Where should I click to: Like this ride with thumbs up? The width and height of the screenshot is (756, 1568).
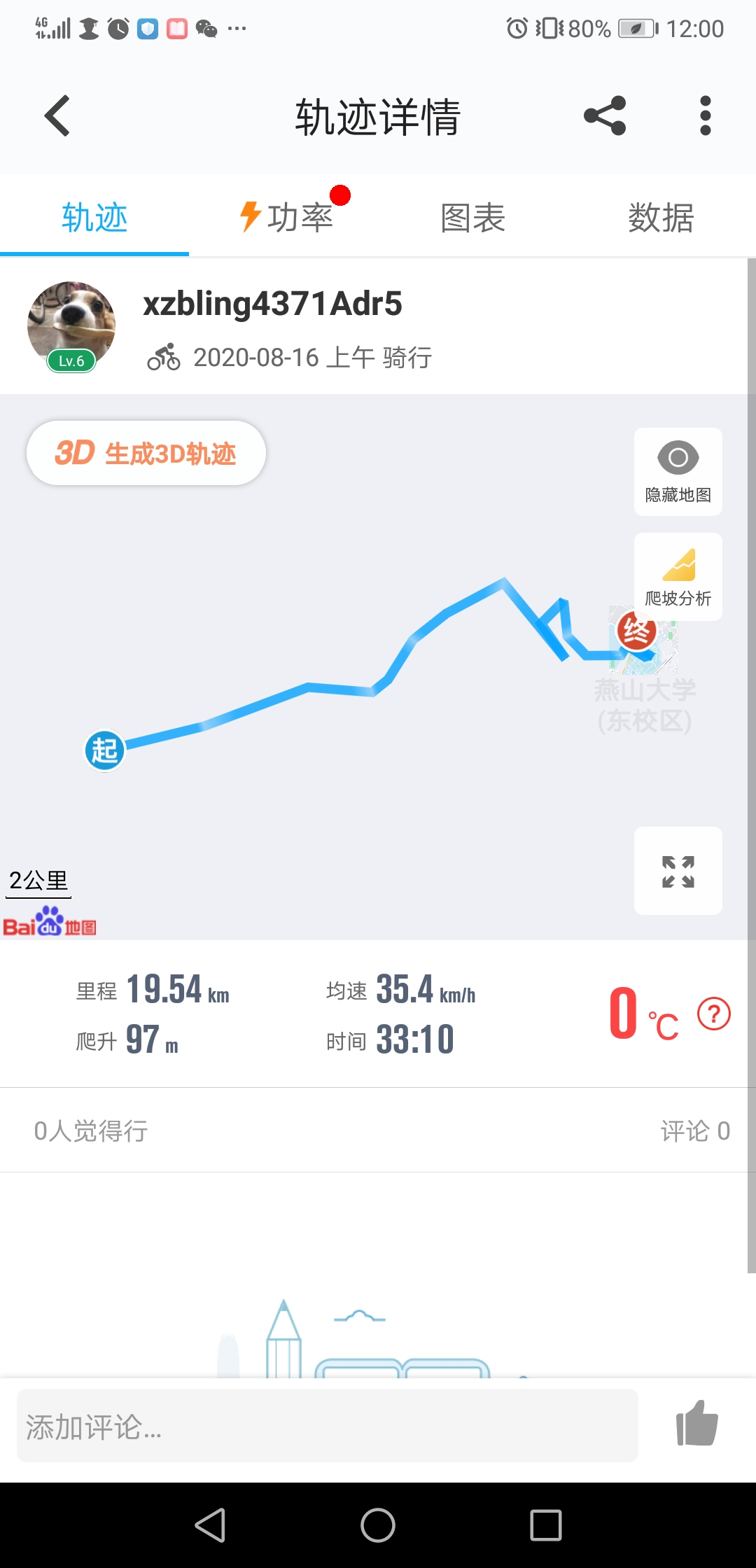(x=696, y=1423)
